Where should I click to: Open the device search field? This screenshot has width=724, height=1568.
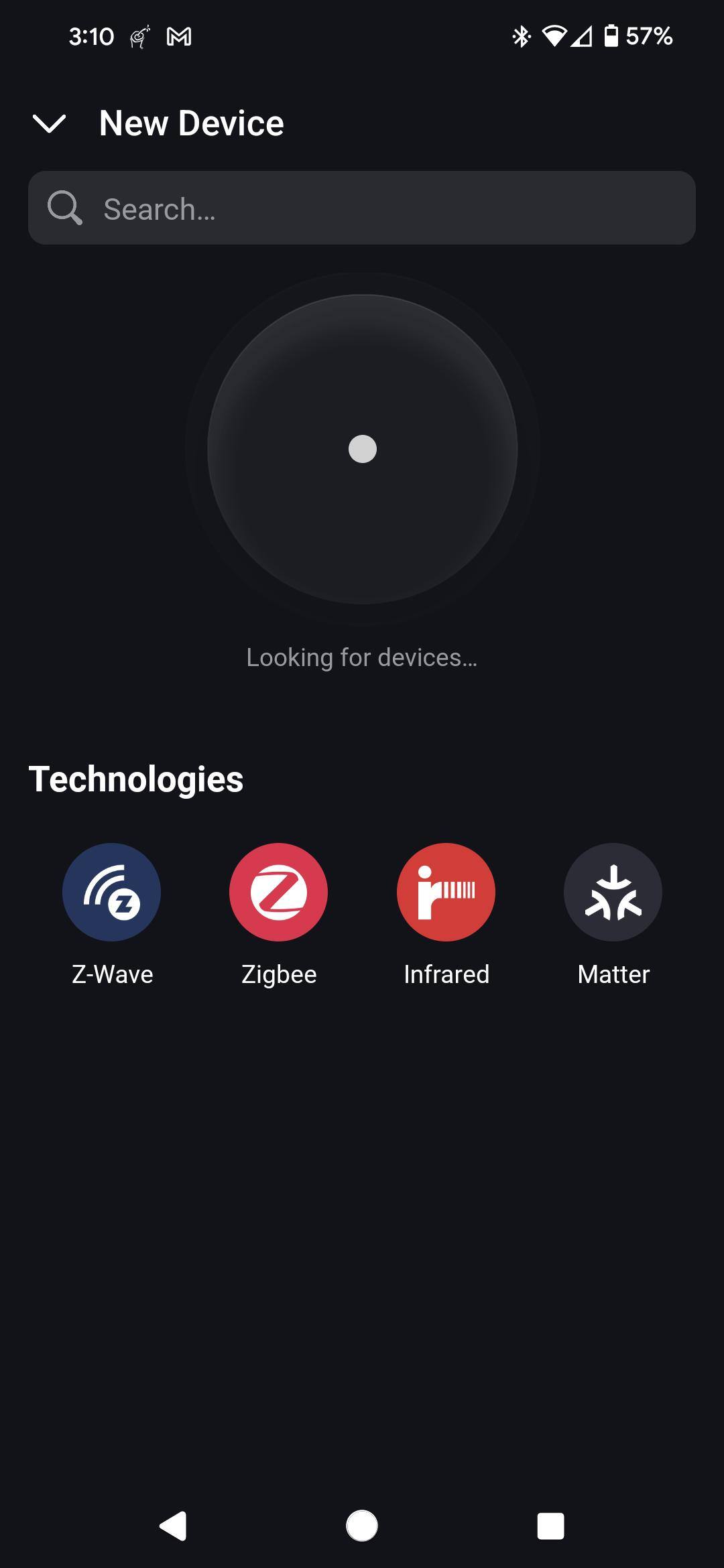362,208
